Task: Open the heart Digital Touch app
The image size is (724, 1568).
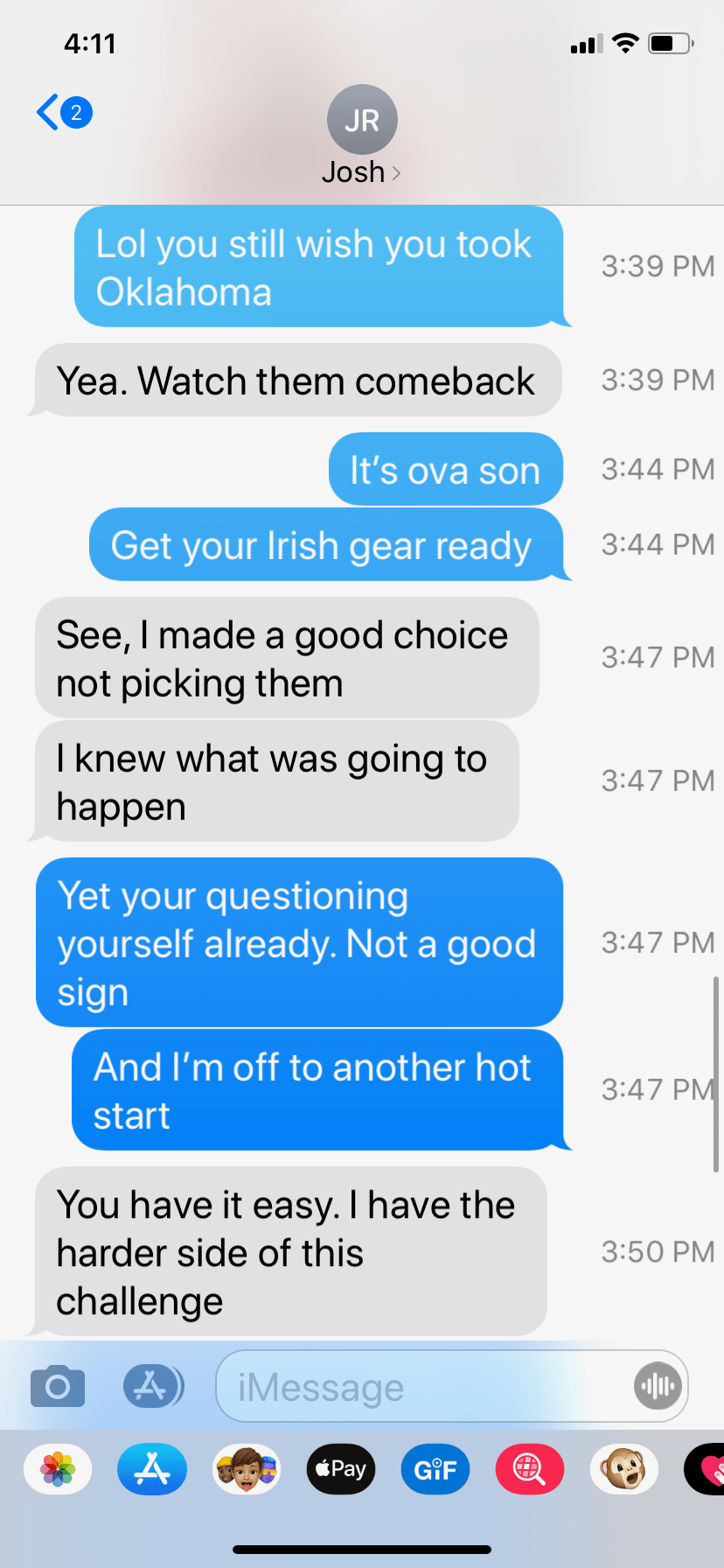Action: 707,1469
